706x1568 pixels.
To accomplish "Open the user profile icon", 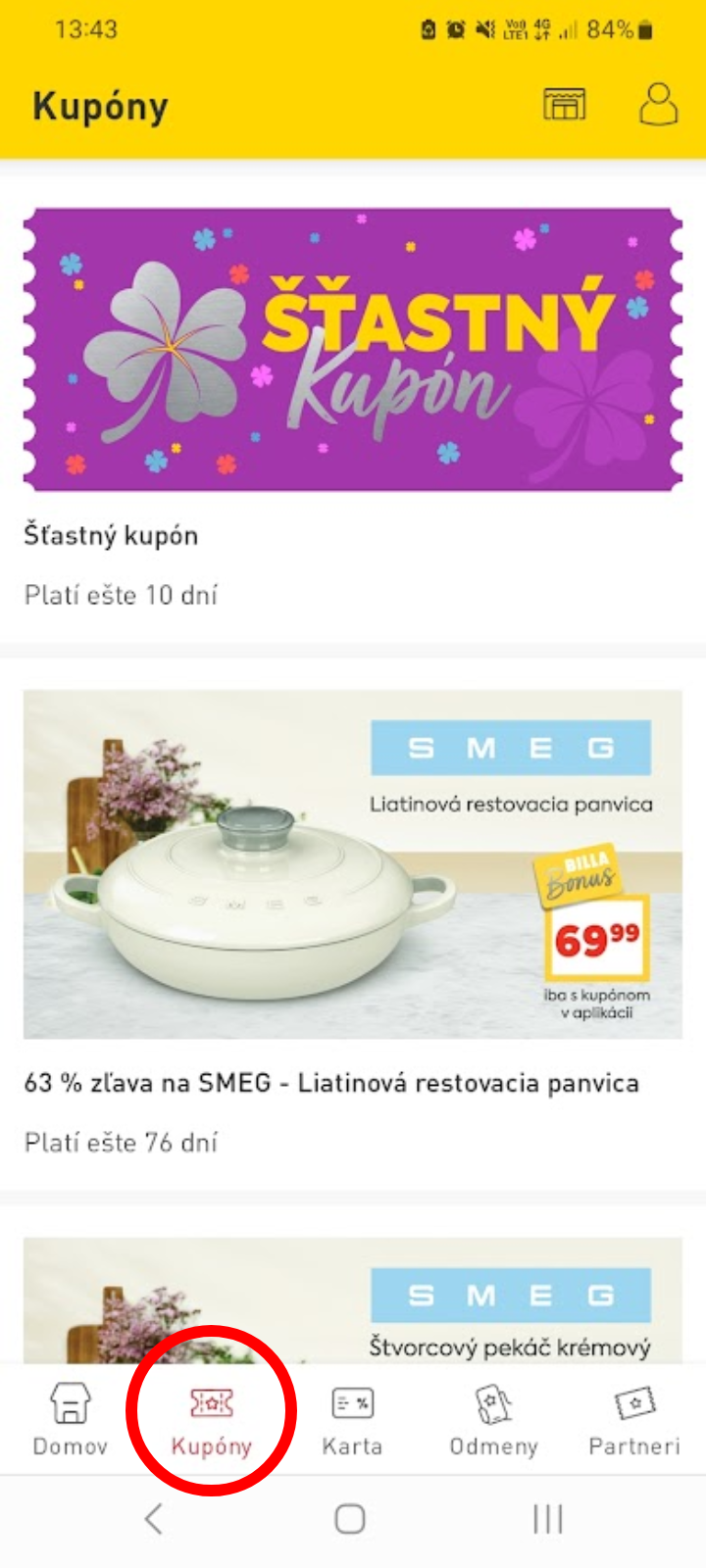I will coord(658,104).
